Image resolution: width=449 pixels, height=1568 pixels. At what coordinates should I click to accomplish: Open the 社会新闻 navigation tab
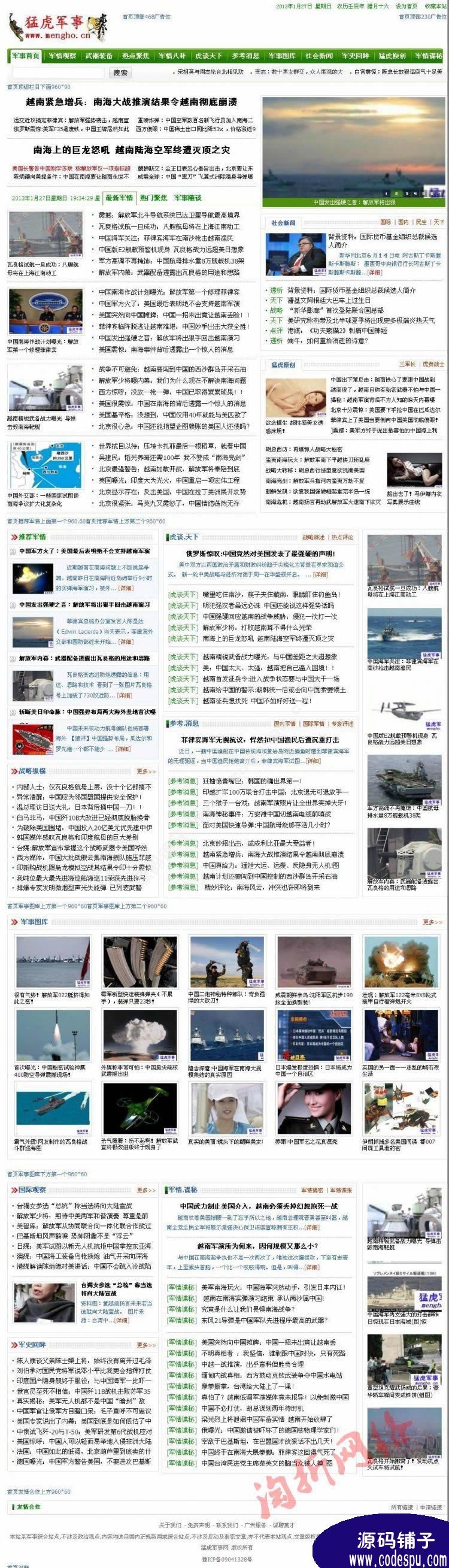point(318,56)
